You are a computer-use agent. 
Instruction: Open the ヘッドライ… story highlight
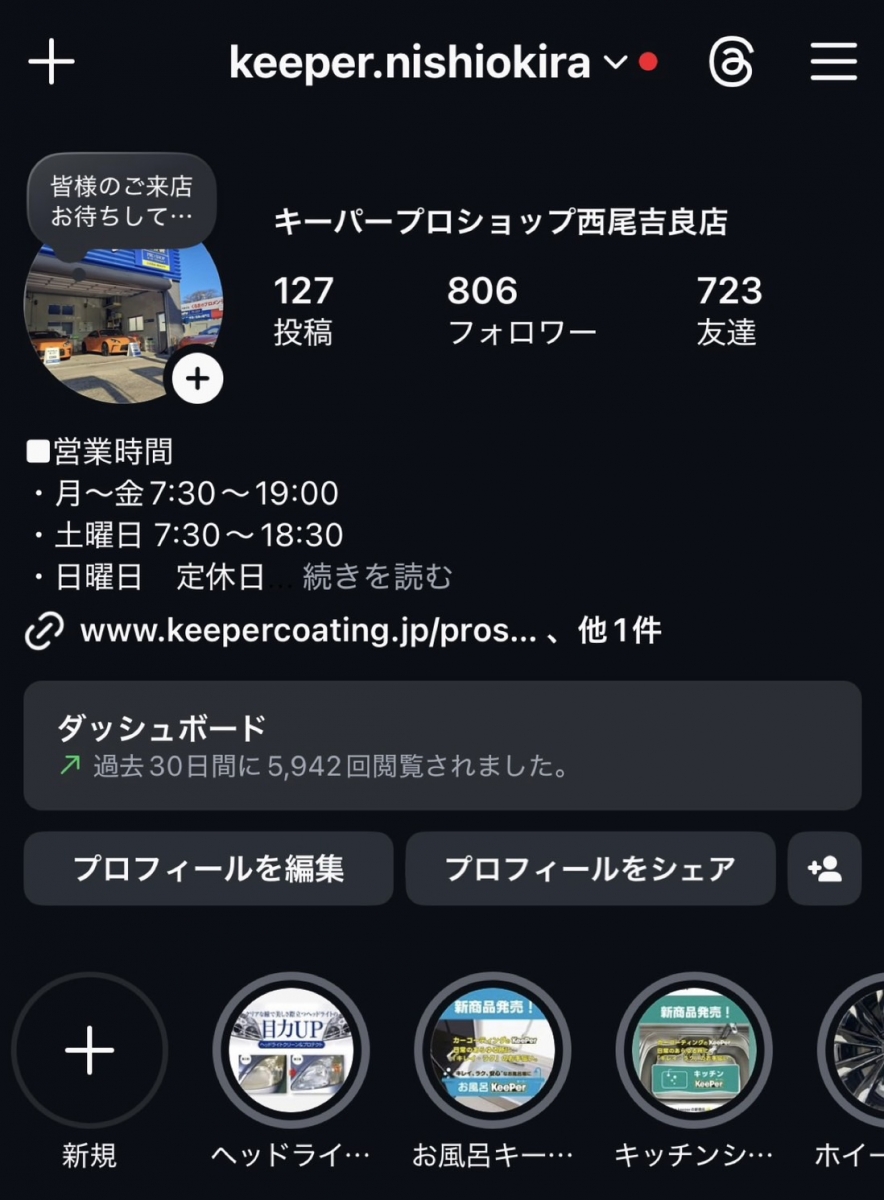pos(291,1051)
